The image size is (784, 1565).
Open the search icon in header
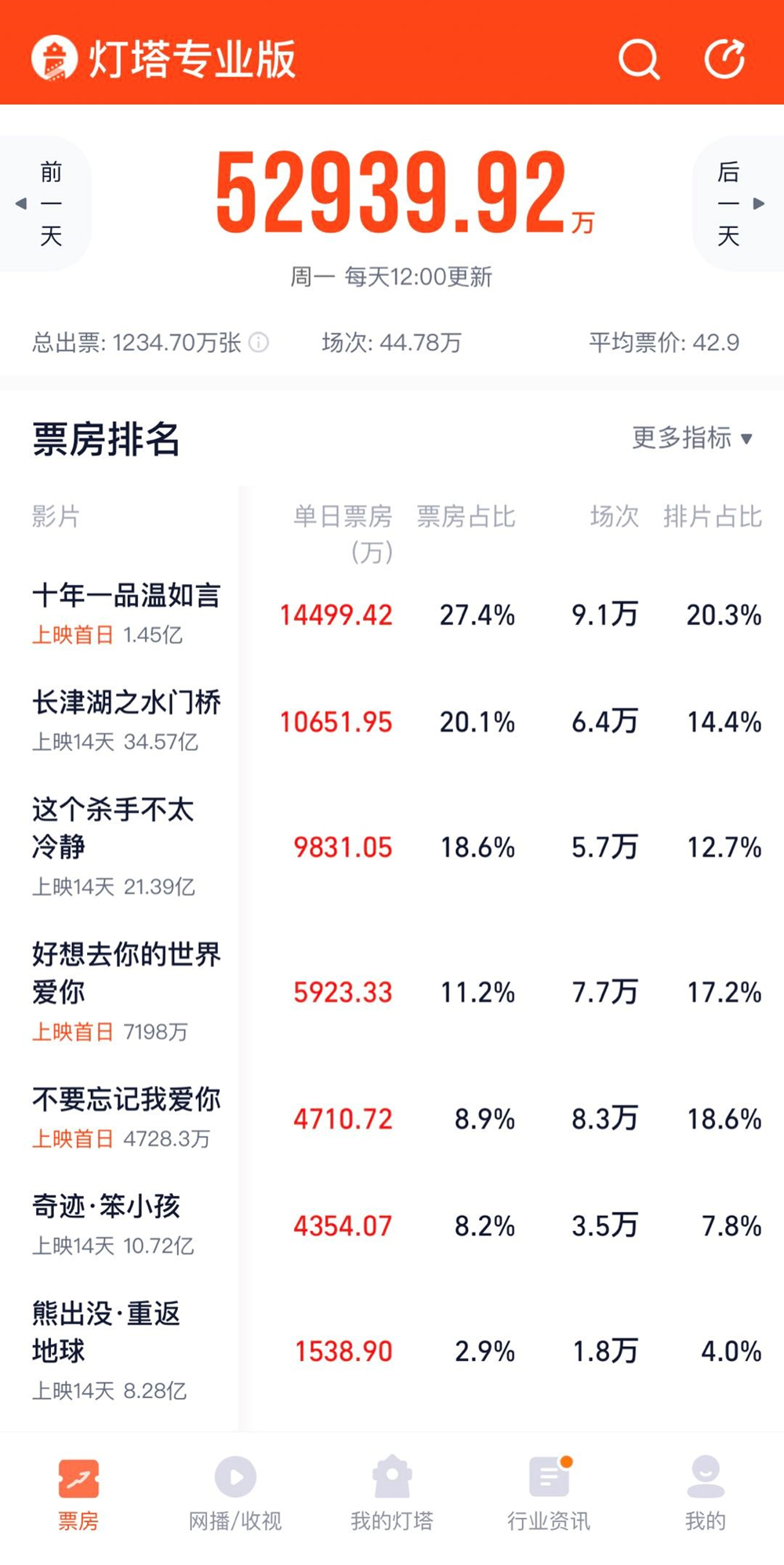[x=639, y=59]
